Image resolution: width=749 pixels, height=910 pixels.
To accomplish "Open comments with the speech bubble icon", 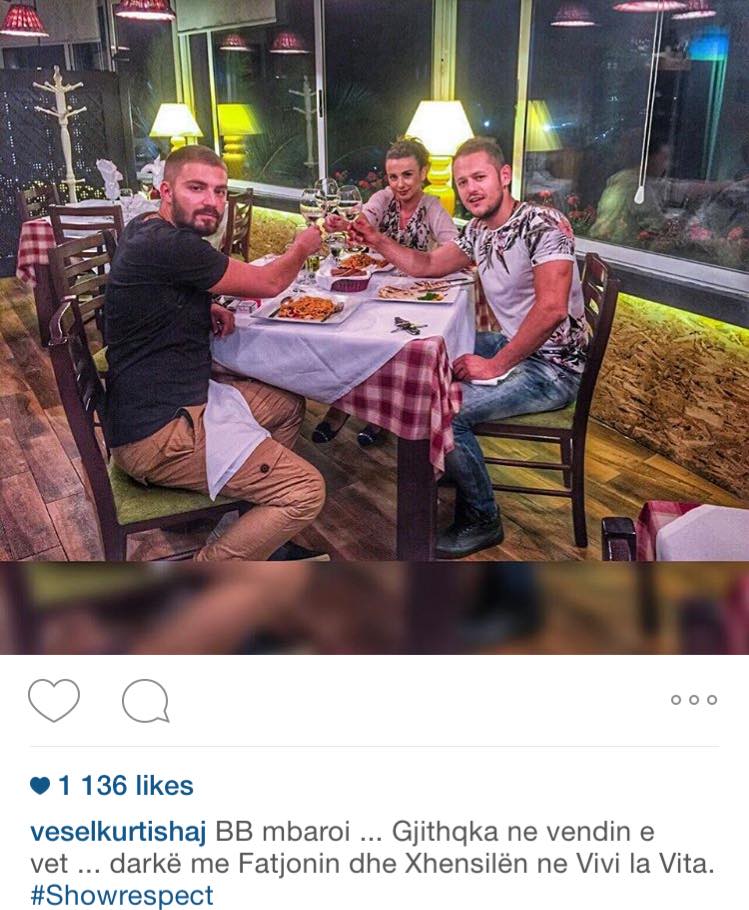I will pyautogui.click(x=145, y=700).
